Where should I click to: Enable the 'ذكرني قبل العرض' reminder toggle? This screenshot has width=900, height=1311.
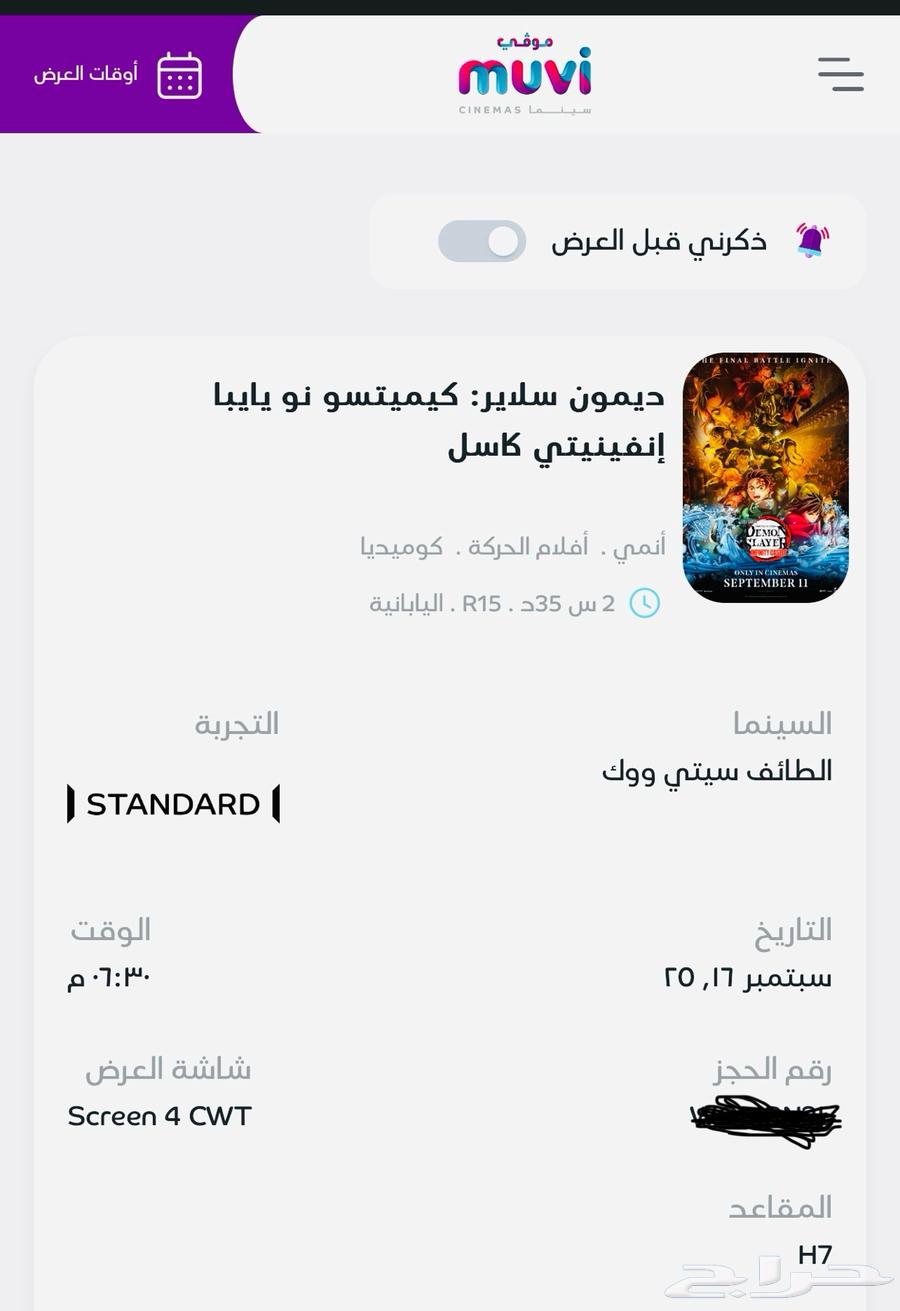tap(481, 241)
